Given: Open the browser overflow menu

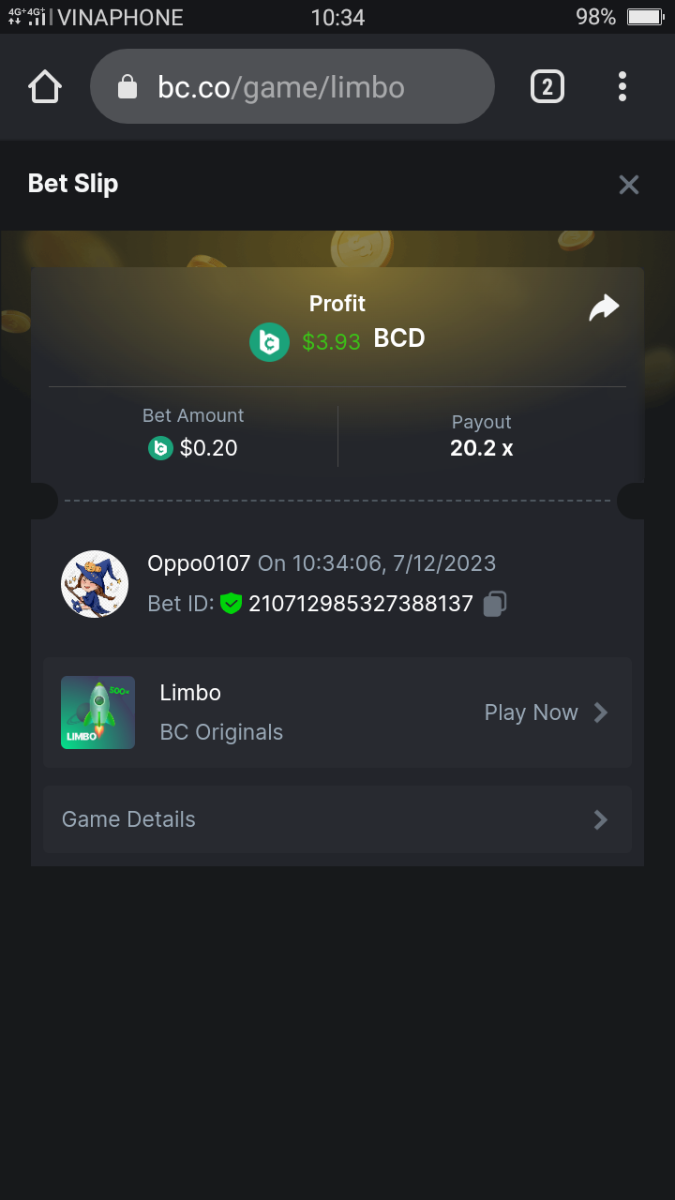Looking at the screenshot, I should click(622, 87).
